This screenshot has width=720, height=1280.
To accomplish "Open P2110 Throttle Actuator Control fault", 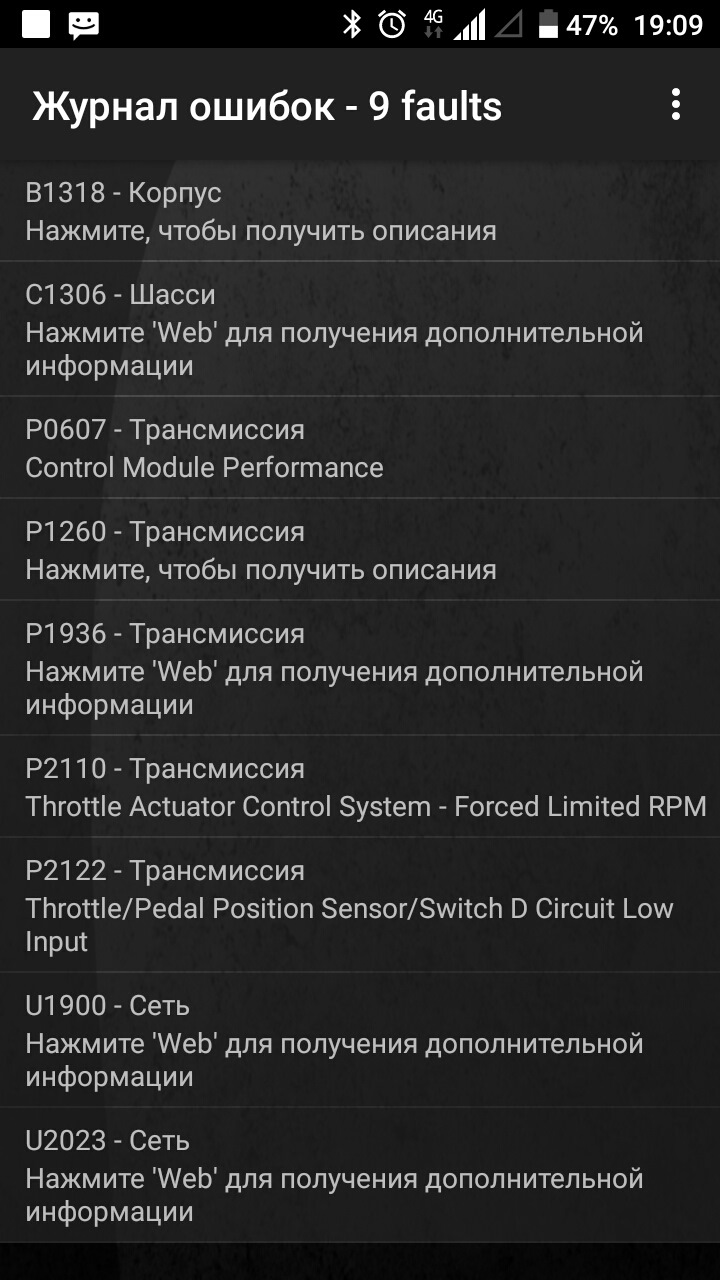I will [x=360, y=787].
